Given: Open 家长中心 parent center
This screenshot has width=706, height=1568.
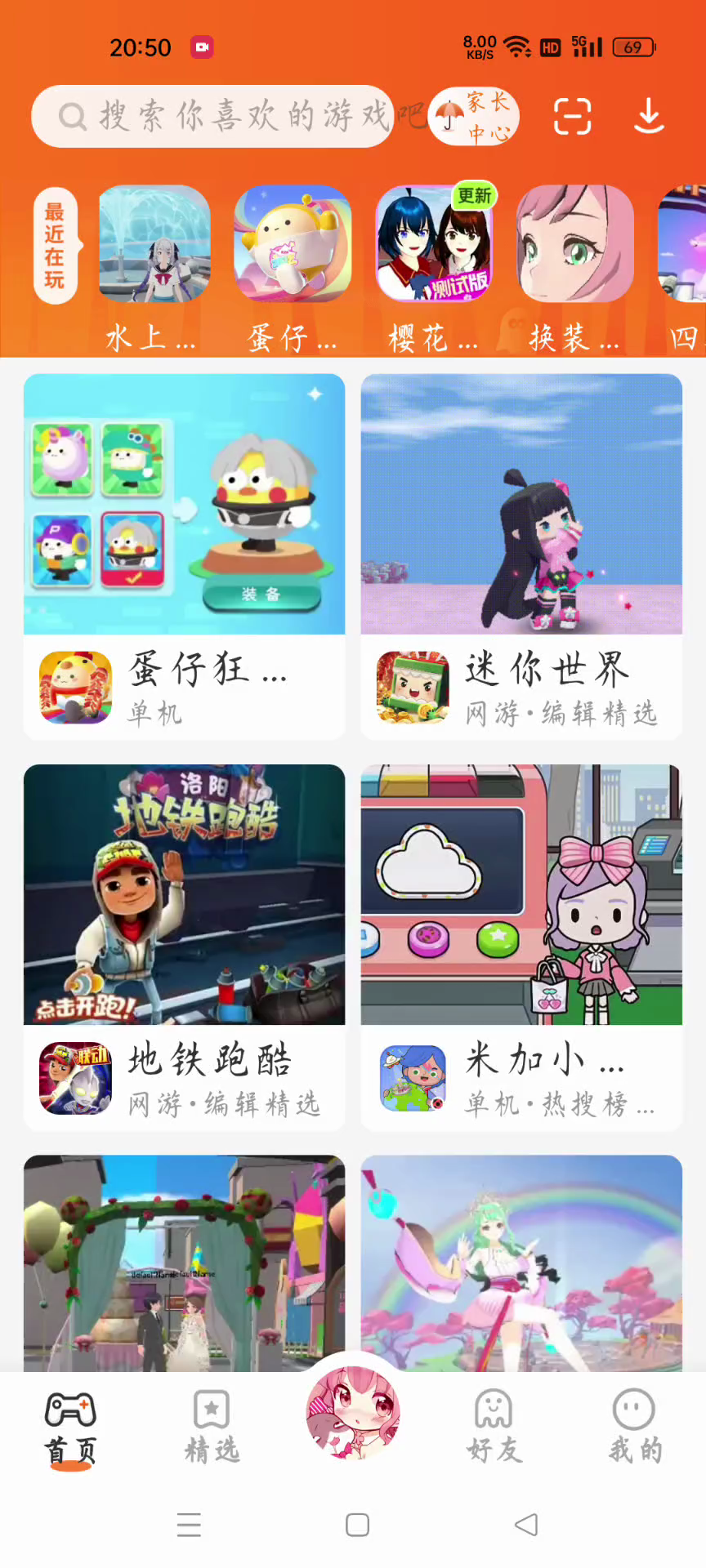Looking at the screenshot, I should pos(474,116).
